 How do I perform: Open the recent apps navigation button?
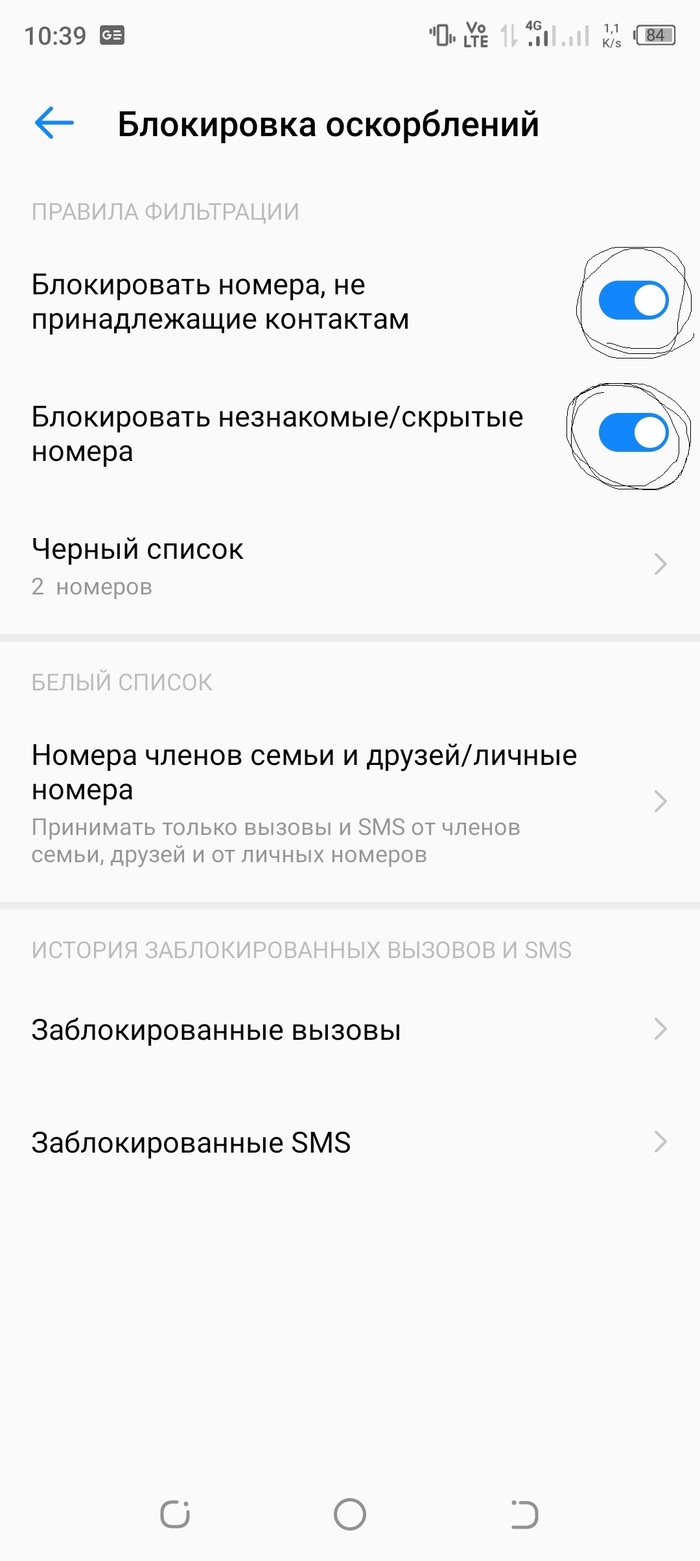(x=175, y=1514)
